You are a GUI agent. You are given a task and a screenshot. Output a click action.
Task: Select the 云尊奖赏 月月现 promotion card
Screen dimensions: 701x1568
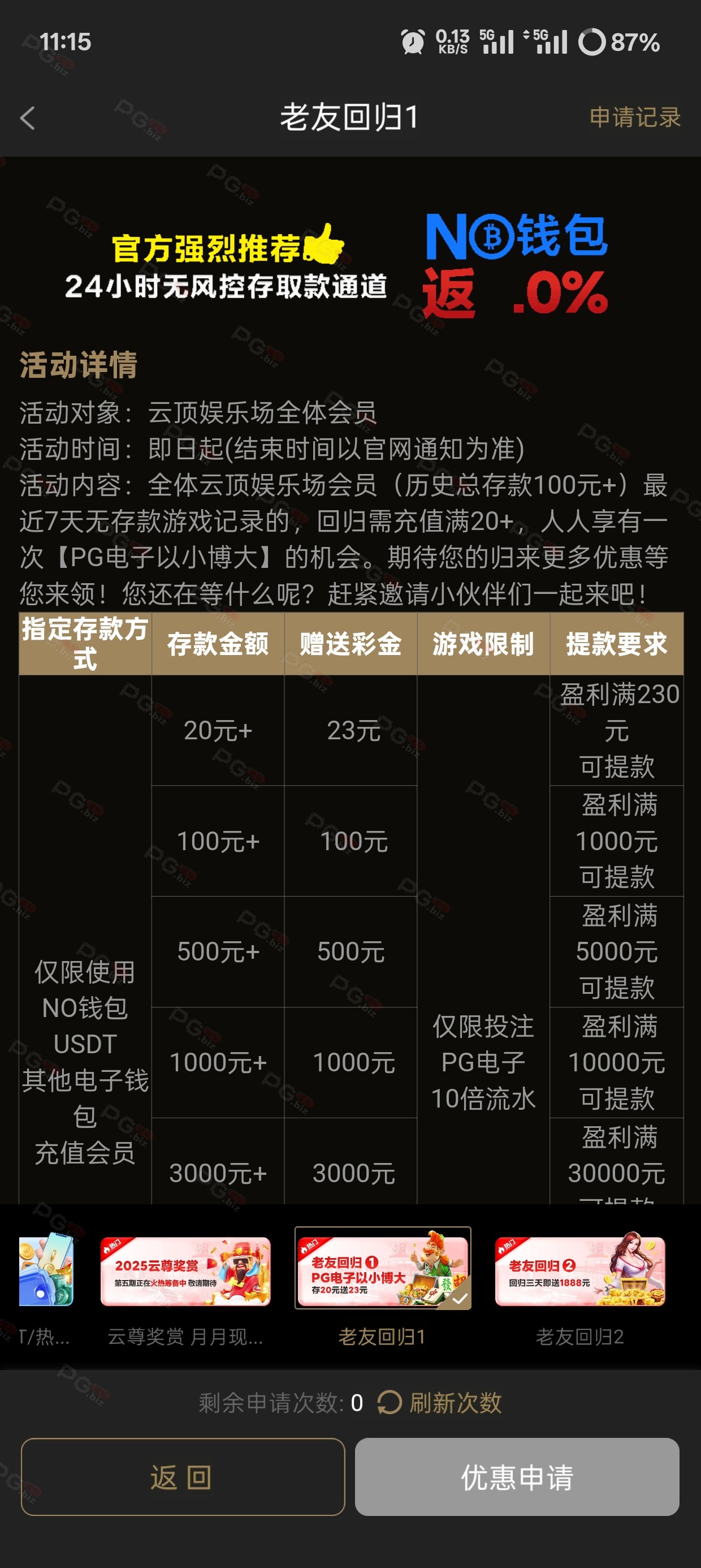pos(185,1289)
